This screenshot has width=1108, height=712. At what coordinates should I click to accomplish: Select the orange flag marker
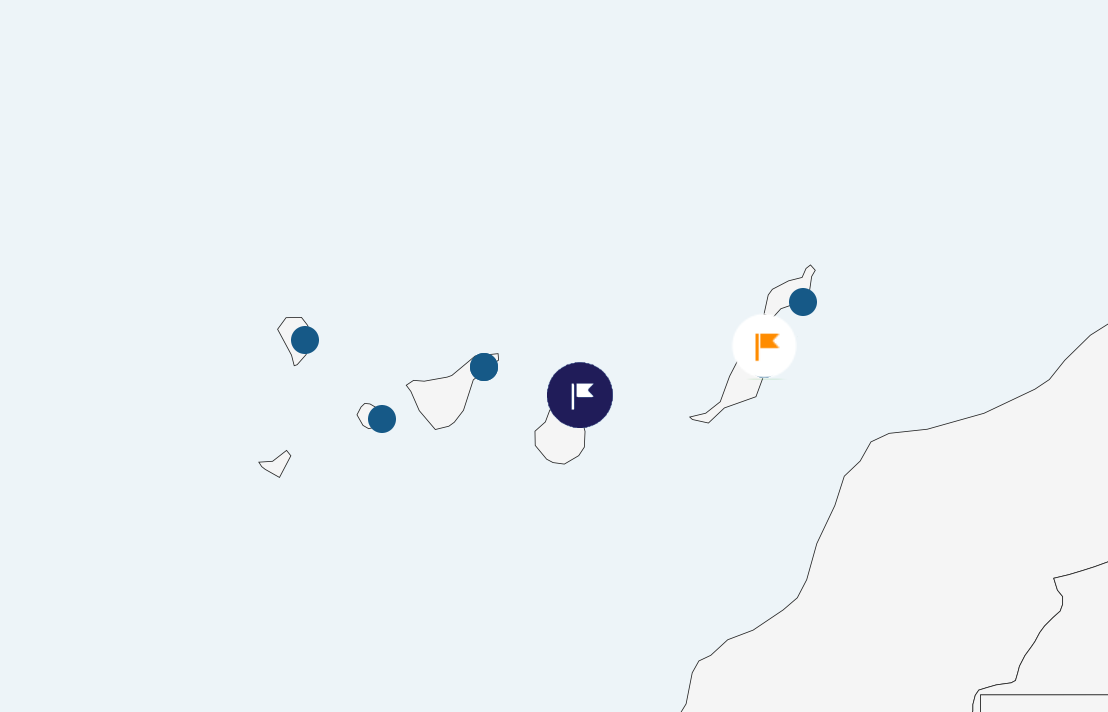coord(765,346)
